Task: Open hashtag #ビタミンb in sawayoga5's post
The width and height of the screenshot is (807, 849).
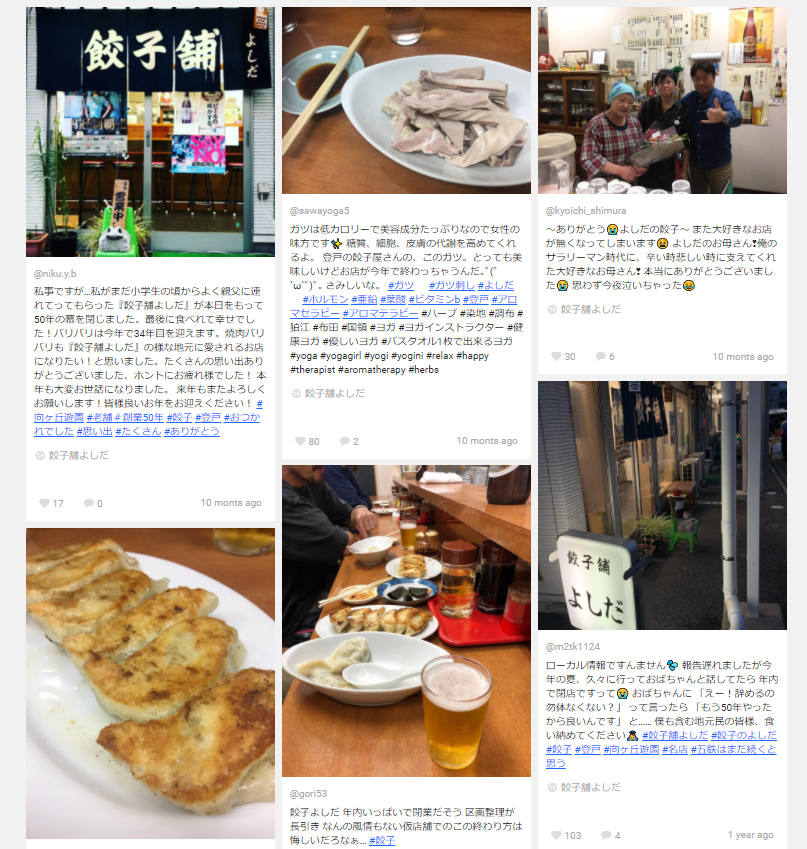Action: (435, 299)
